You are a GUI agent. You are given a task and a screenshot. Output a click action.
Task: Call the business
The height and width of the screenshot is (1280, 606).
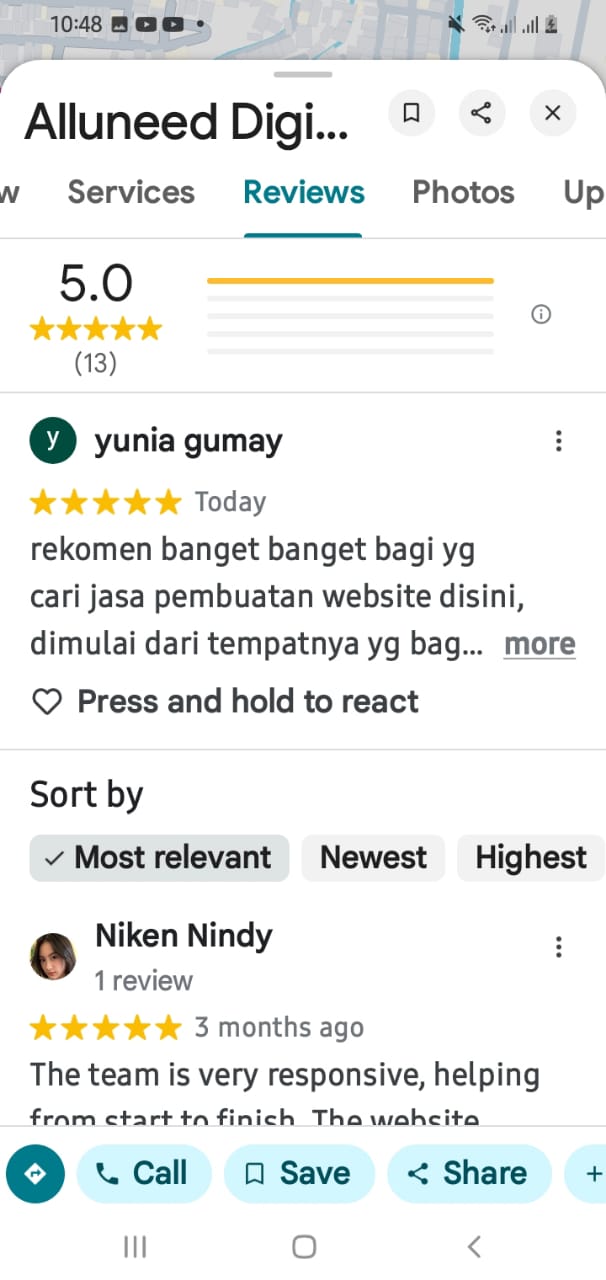143,1173
